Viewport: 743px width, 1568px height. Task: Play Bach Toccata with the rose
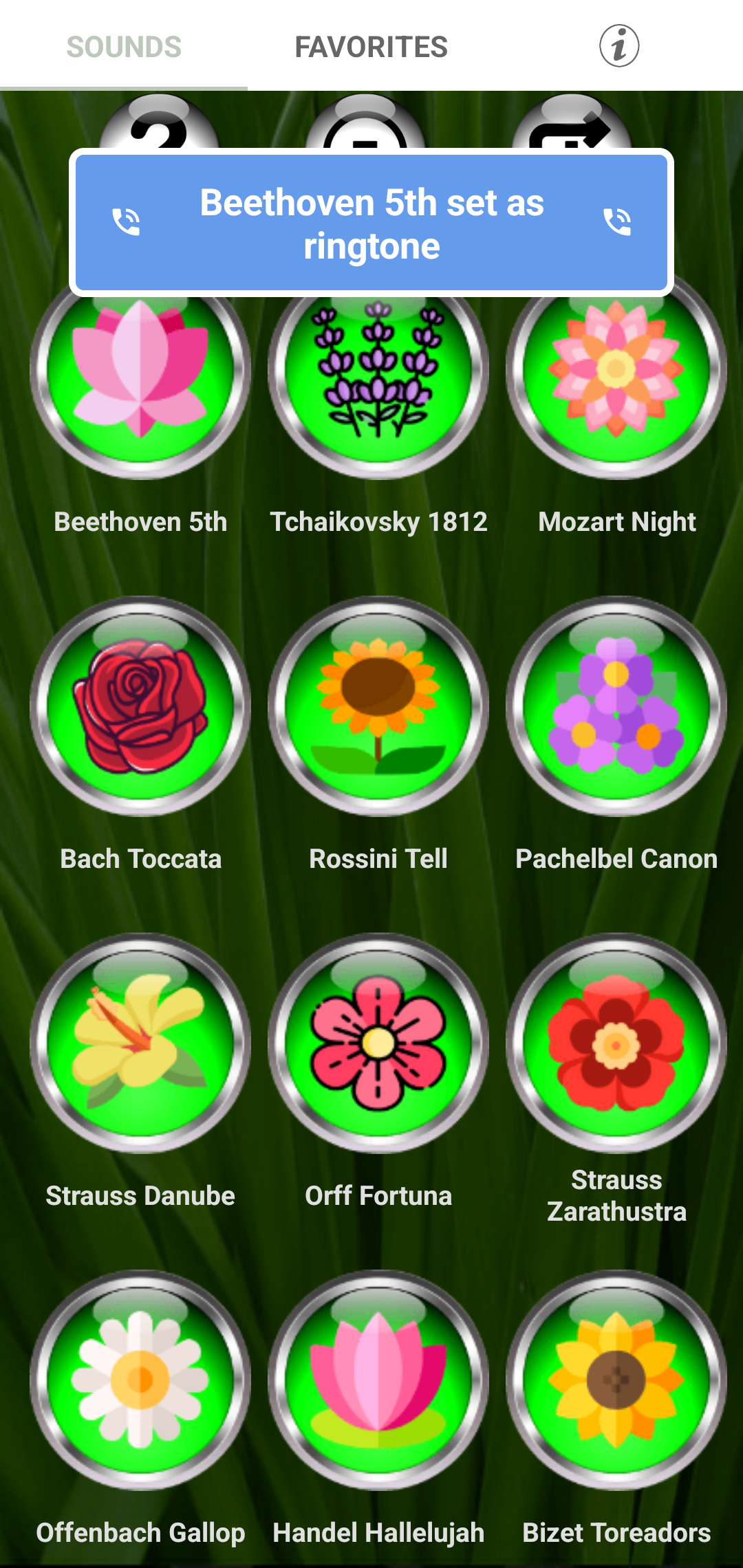click(x=140, y=706)
